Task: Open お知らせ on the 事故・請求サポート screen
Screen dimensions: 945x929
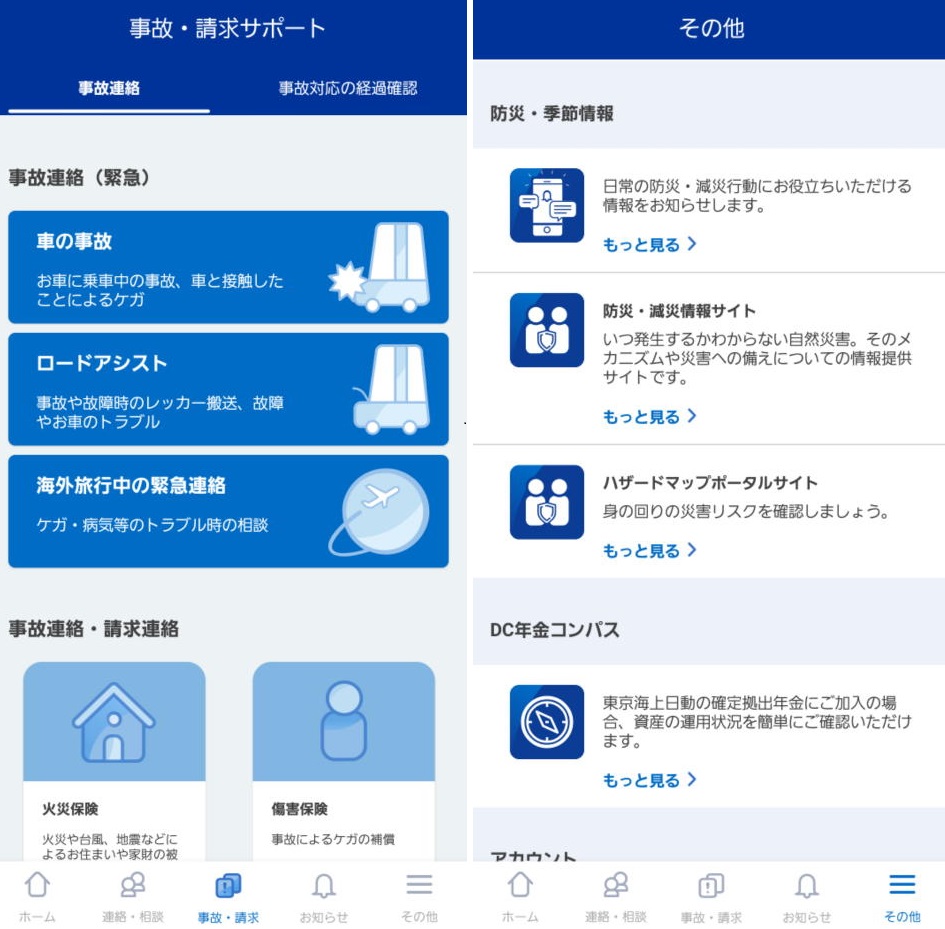Action: click(x=323, y=896)
